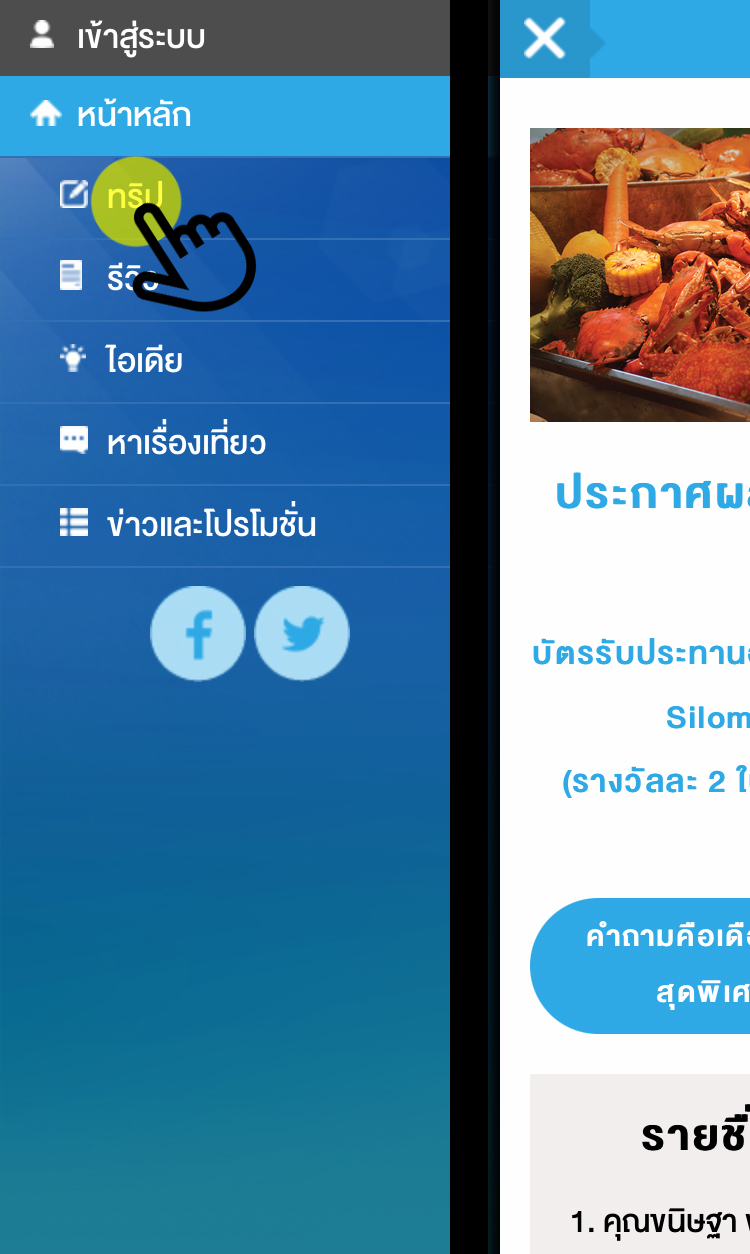Open หาเรื่องเที่ยว section

point(185,442)
